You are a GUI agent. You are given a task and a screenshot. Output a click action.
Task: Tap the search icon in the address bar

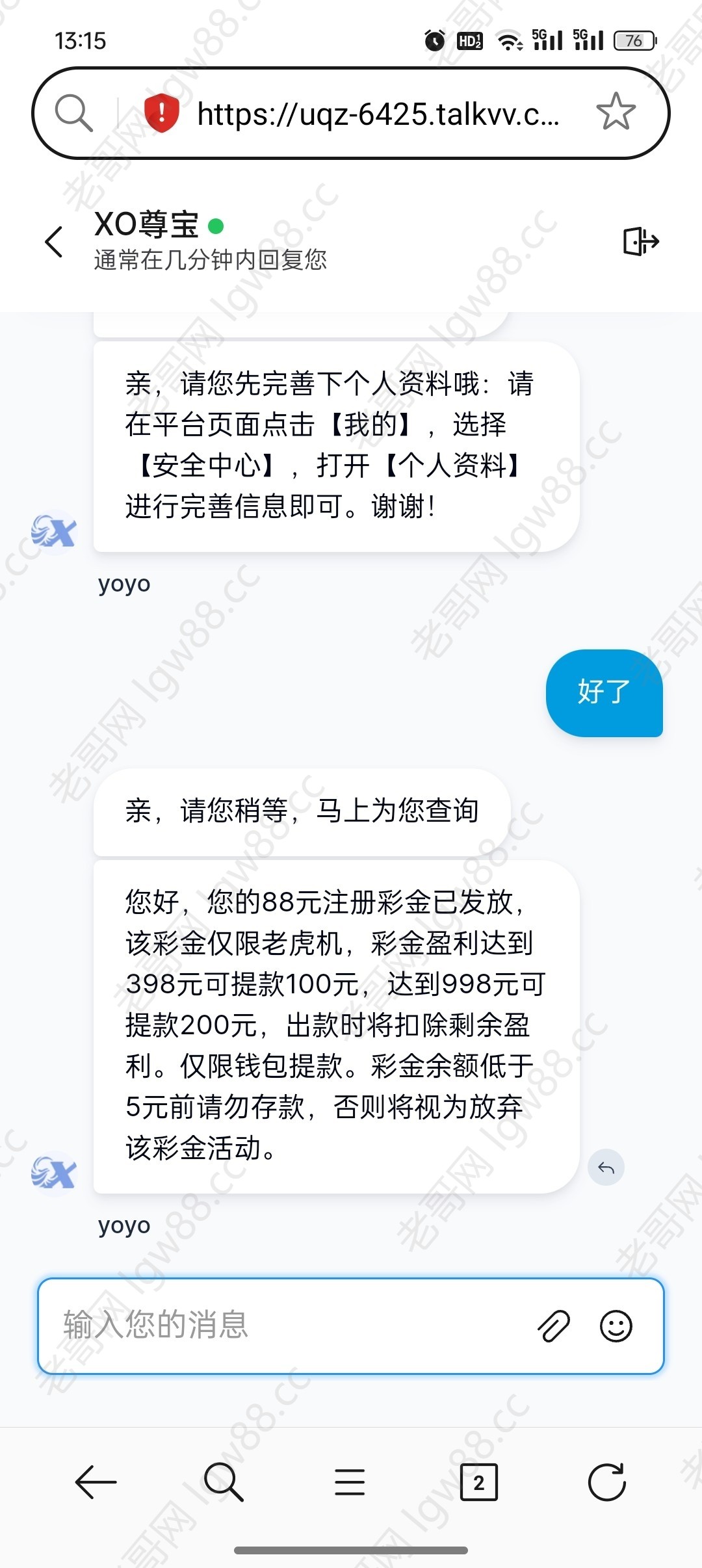(x=73, y=113)
